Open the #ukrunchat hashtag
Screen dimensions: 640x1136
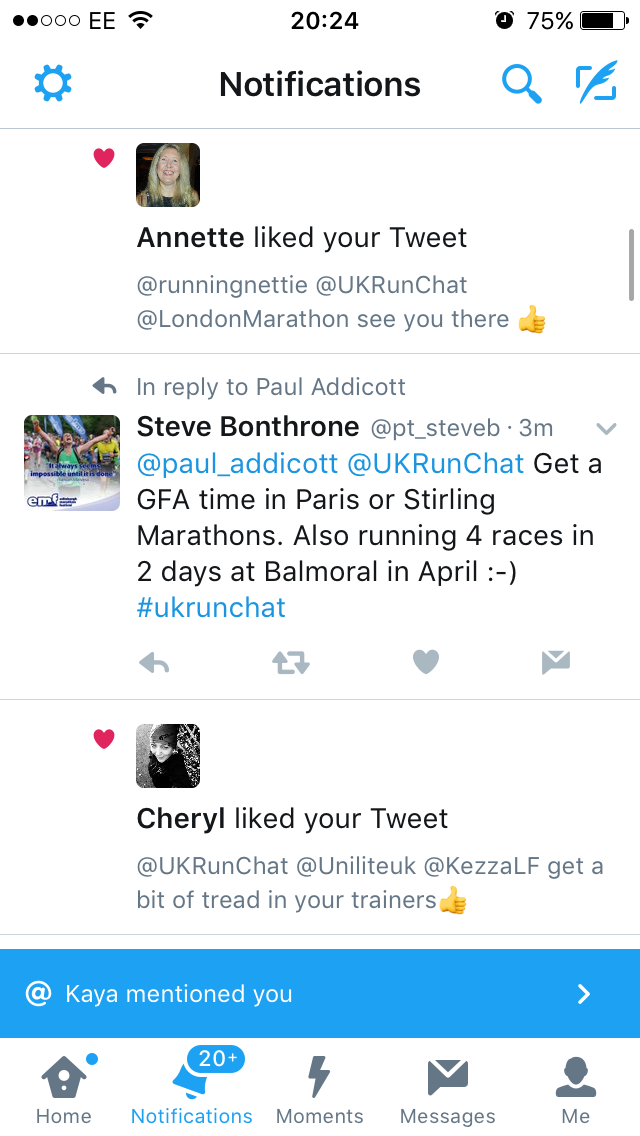click(x=211, y=607)
